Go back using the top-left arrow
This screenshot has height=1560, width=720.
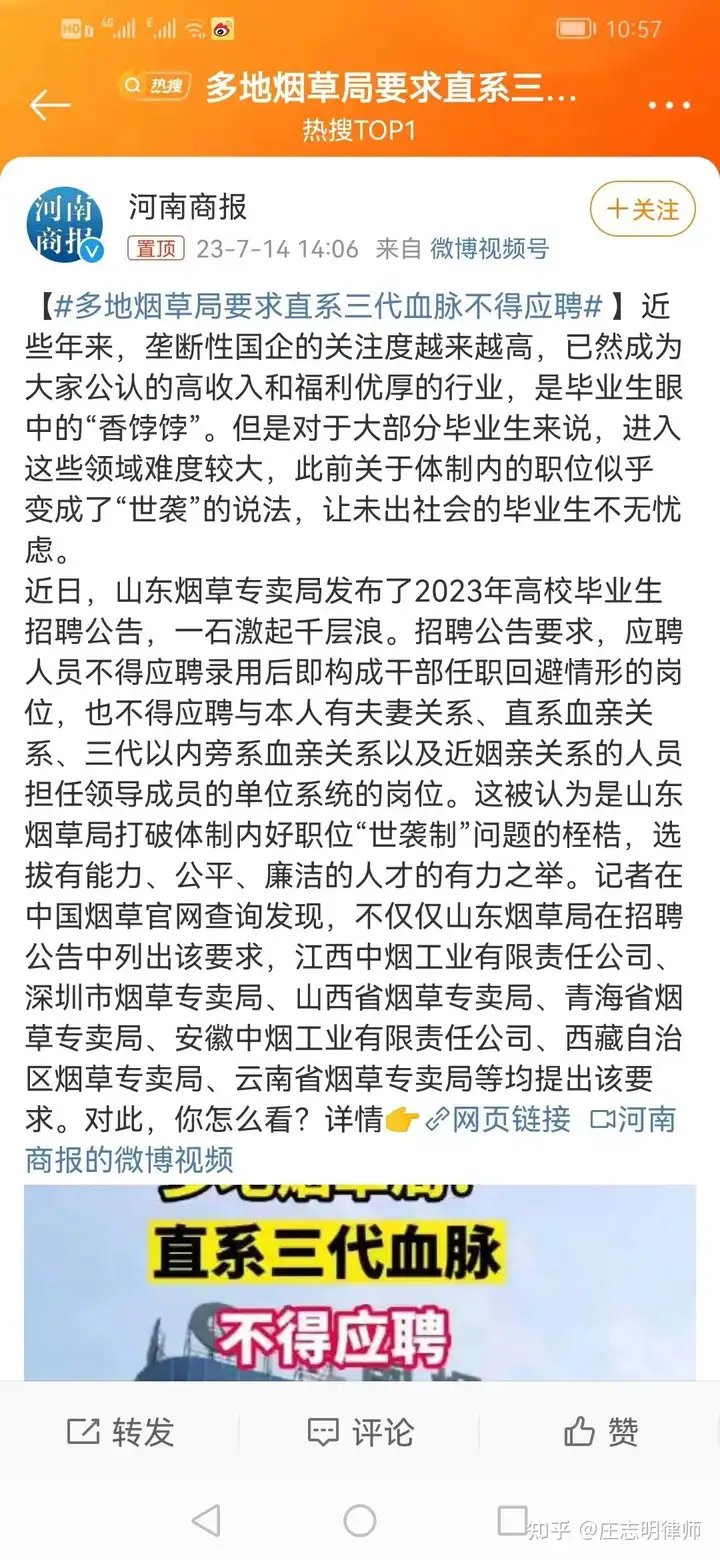coord(49,104)
